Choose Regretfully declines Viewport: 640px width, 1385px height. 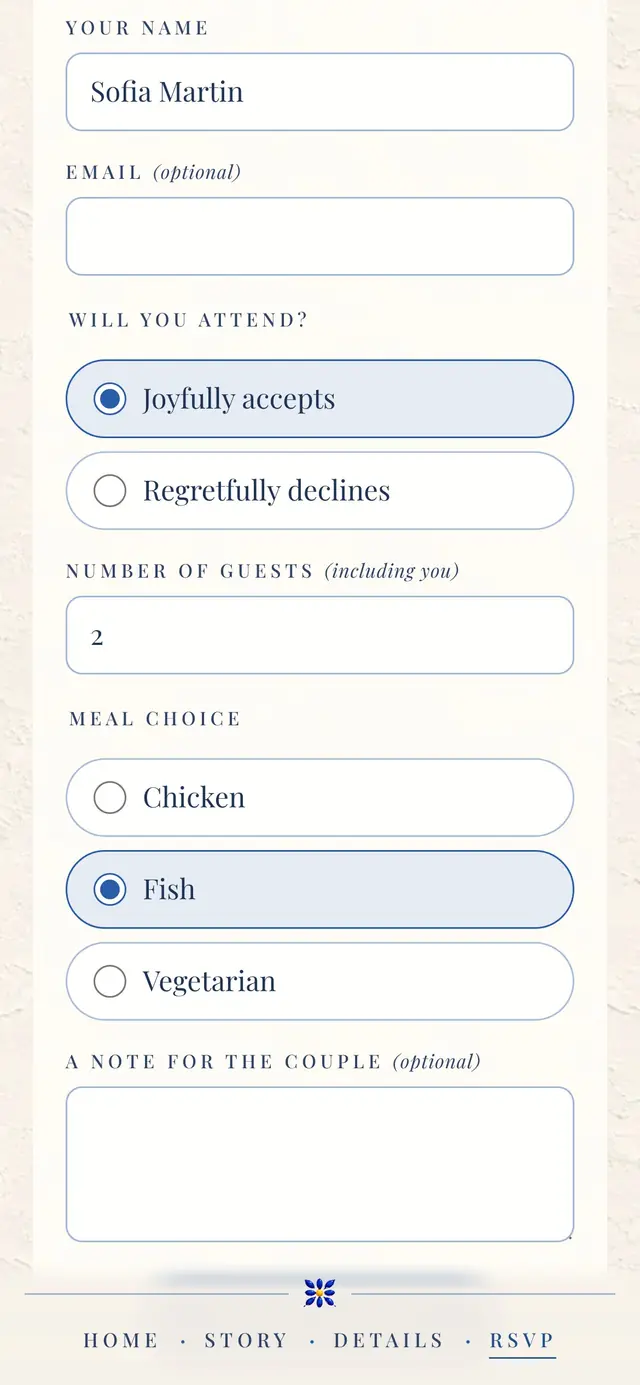320,491
